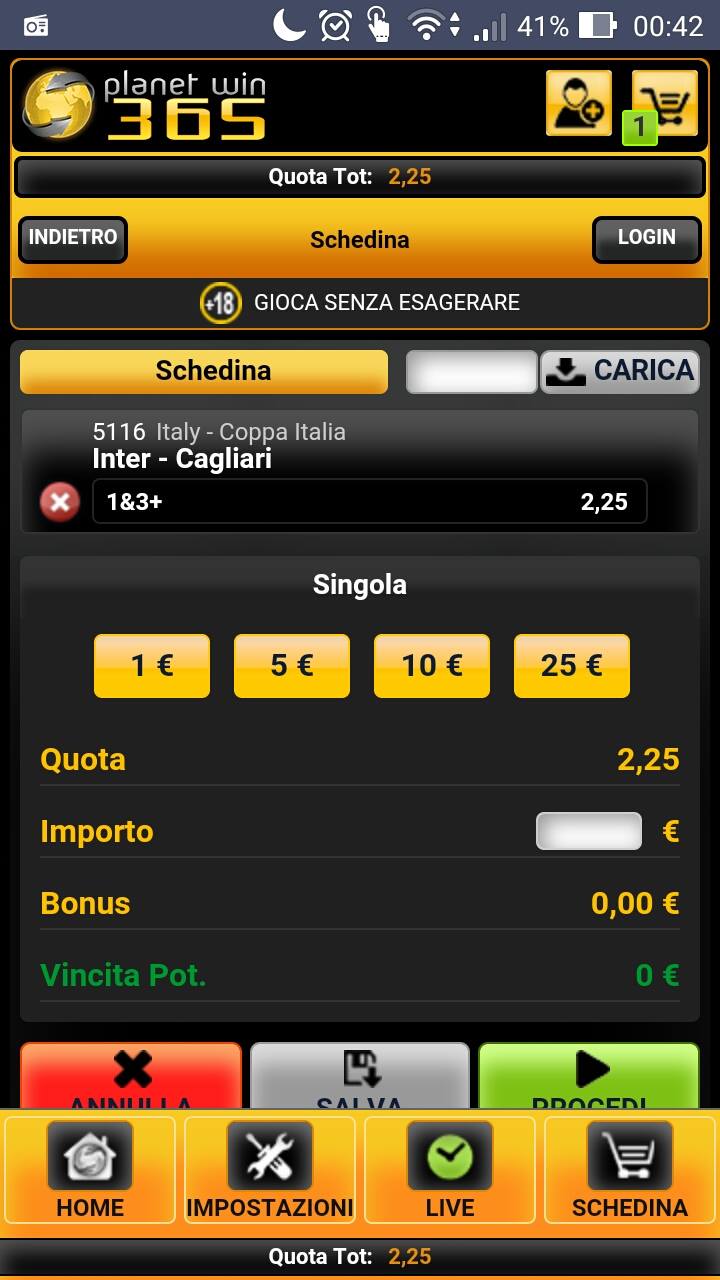Proceed with the green PROCEDI button
This screenshot has width=720, height=1280.
[589, 1076]
